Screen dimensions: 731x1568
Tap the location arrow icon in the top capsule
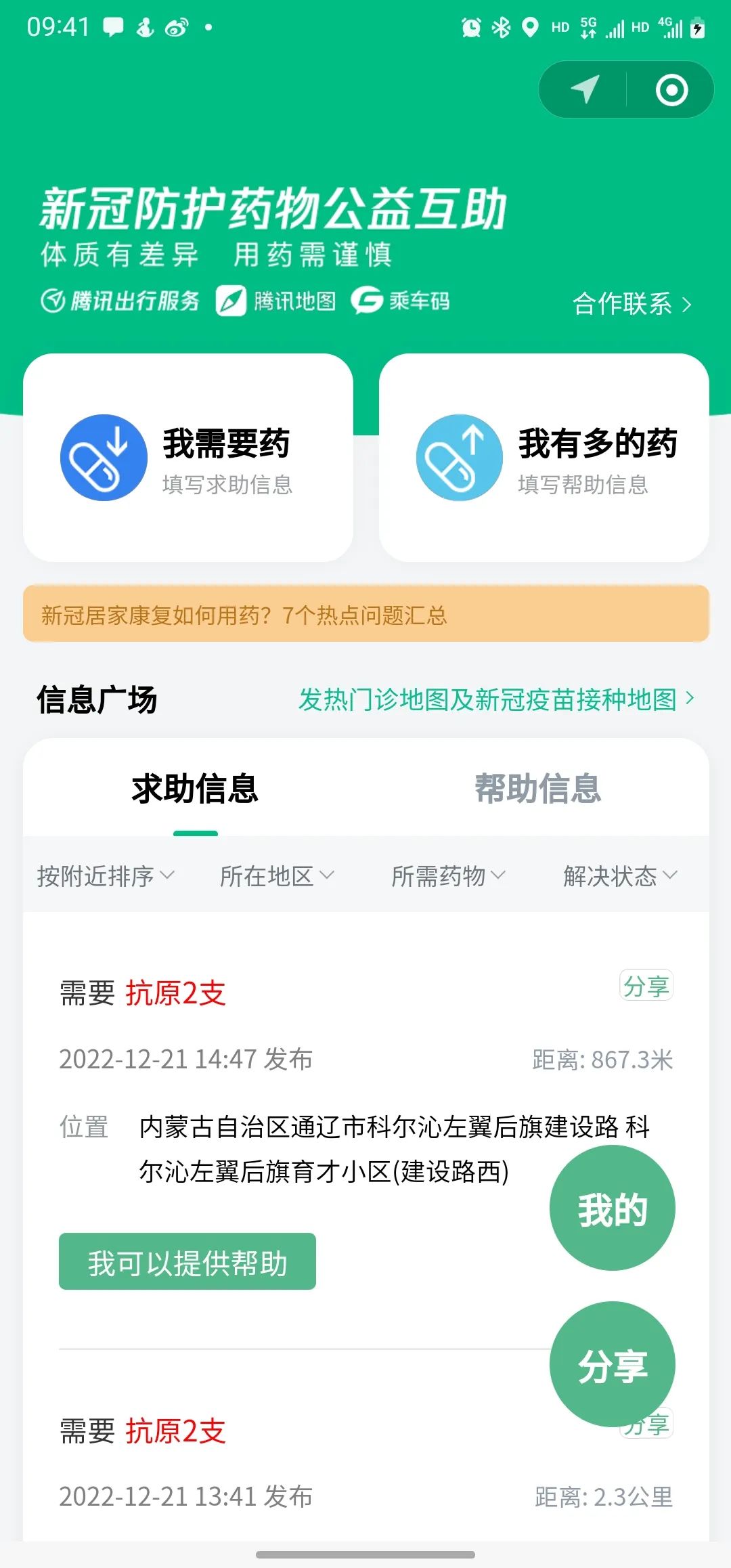(x=585, y=89)
